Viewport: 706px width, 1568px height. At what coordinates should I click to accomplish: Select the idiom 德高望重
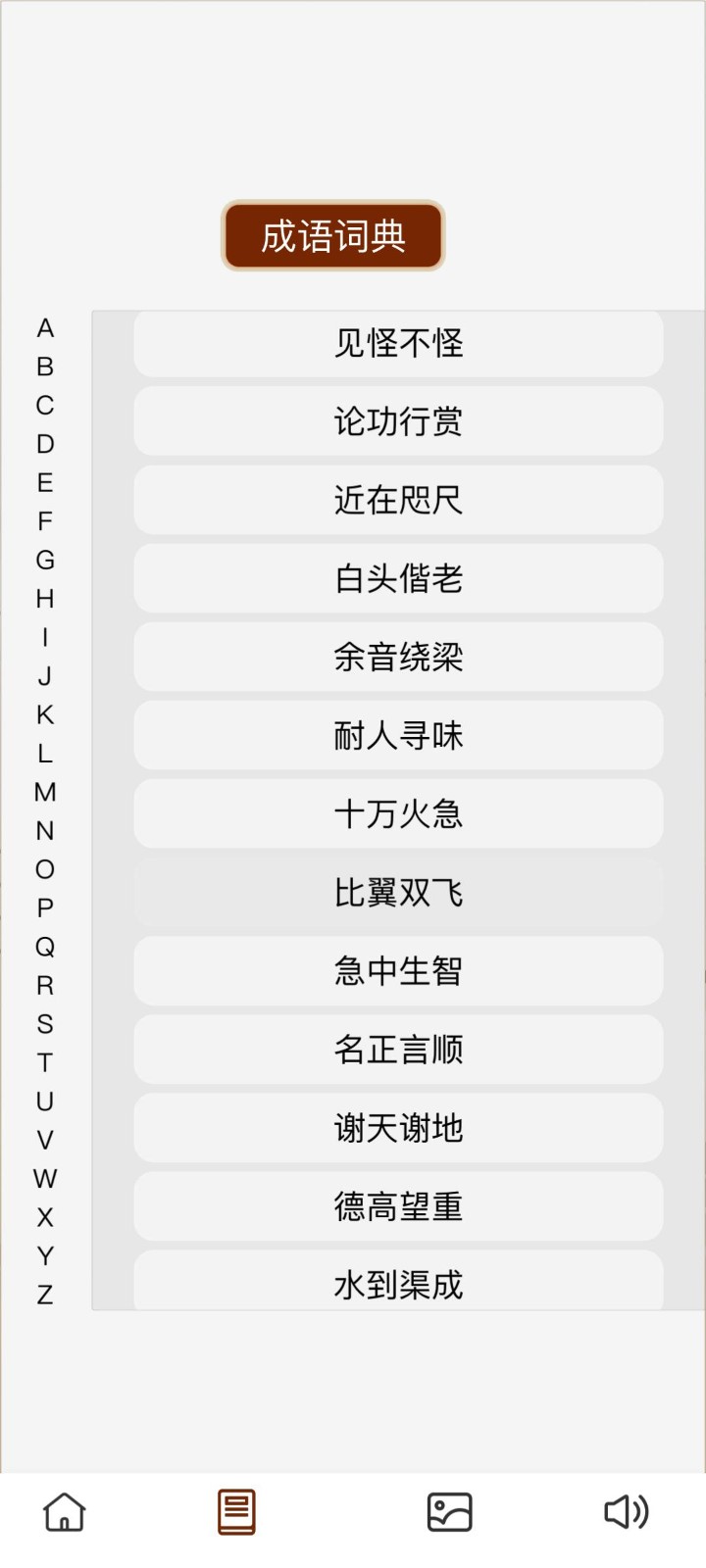(x=398, y=1205)
